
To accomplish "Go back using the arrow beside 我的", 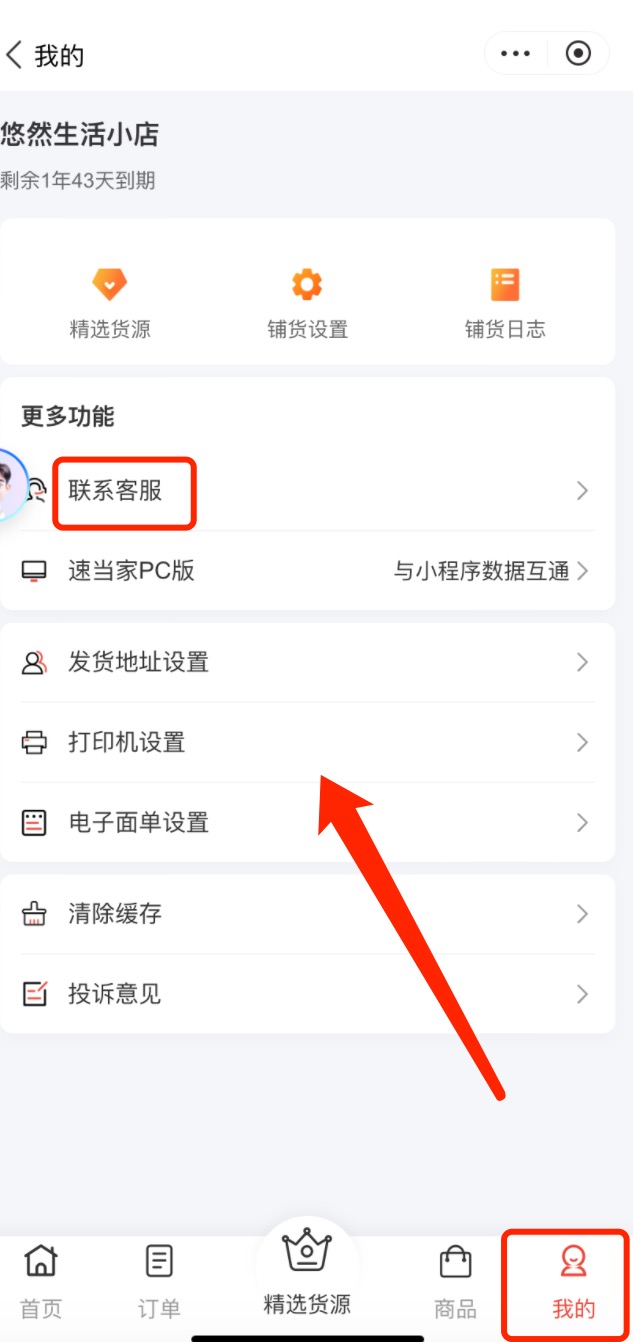I will click(x=14, y=55).
